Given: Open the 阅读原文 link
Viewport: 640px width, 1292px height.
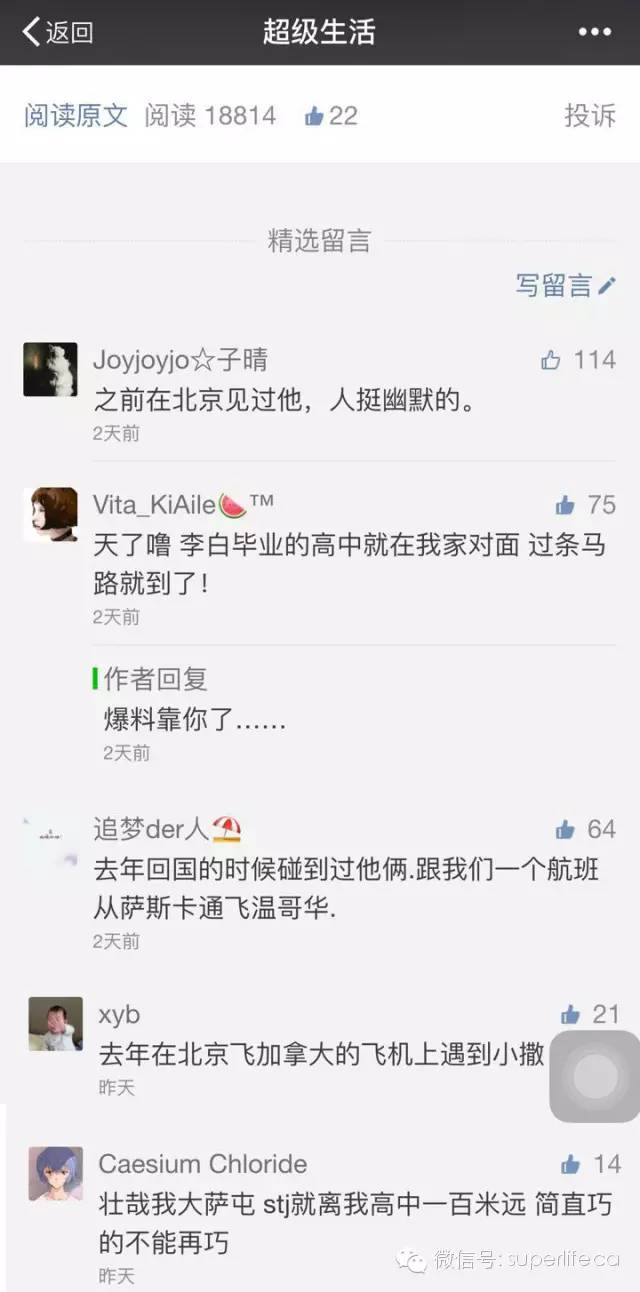Looking at the screenshot, I should [76, 115].
